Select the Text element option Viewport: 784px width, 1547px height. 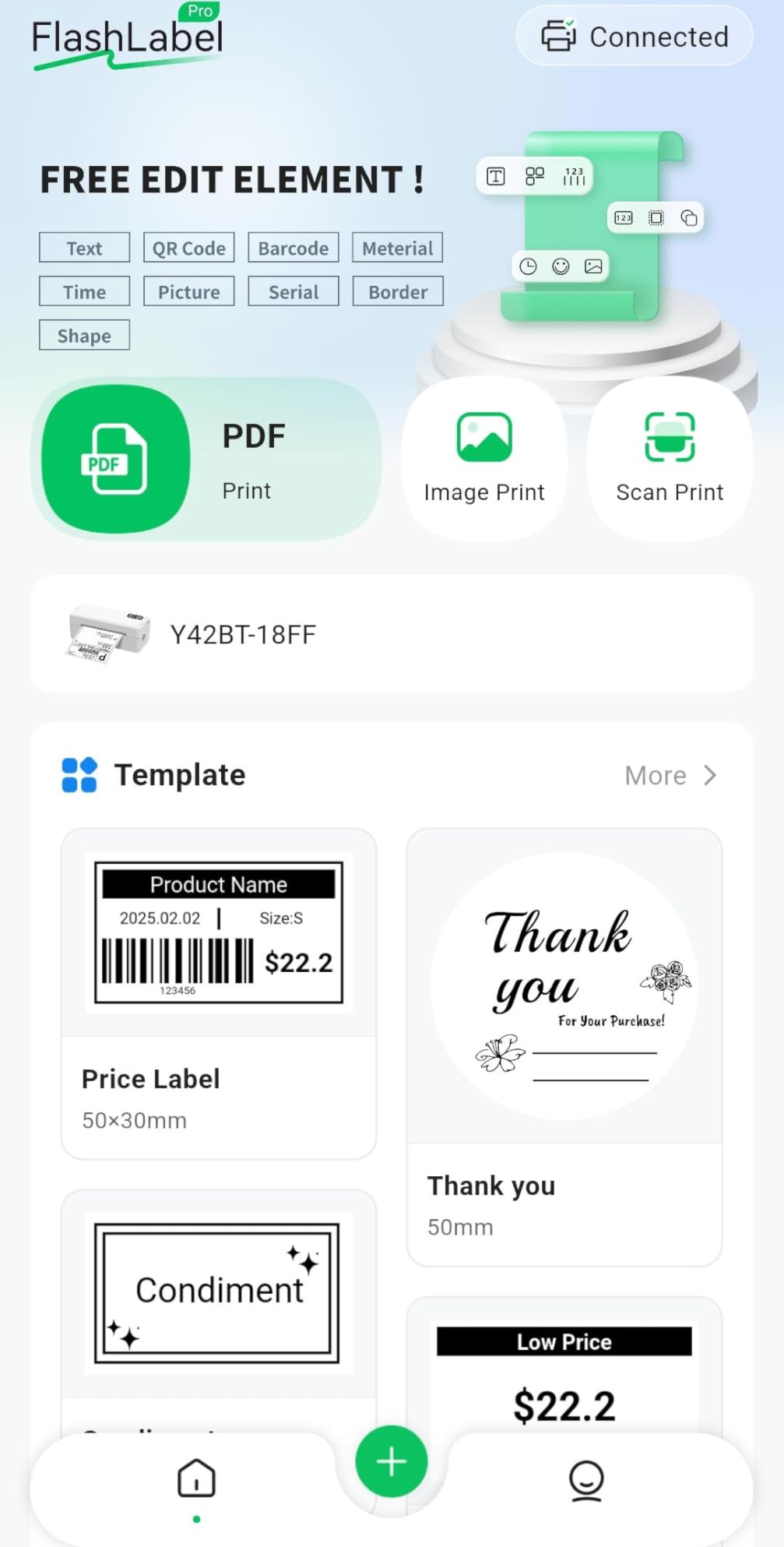click(x=83, y=248)
